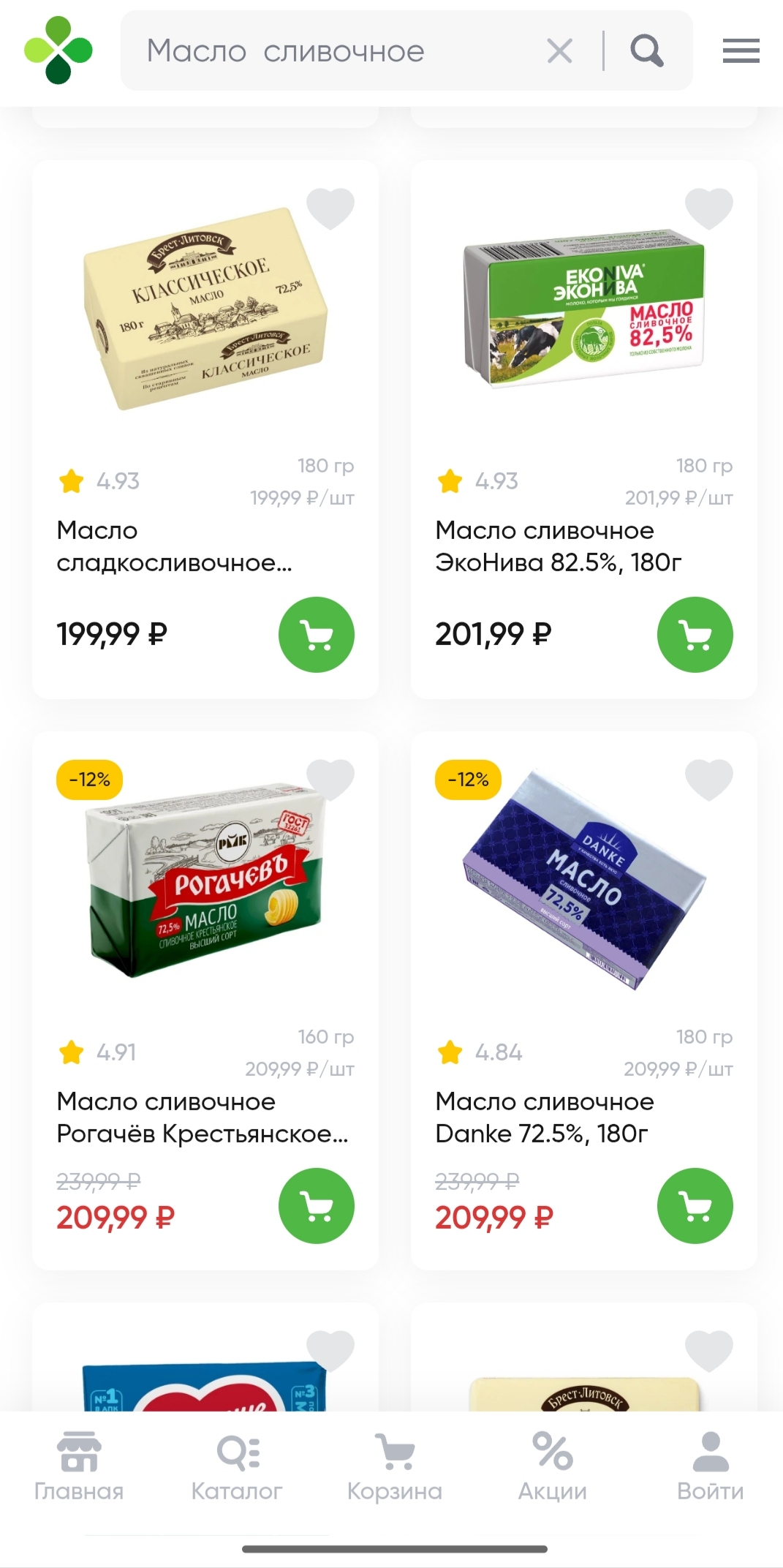The image size is (783, 1568).
Task: Clear the search text with the X icon
Action: 559,51
